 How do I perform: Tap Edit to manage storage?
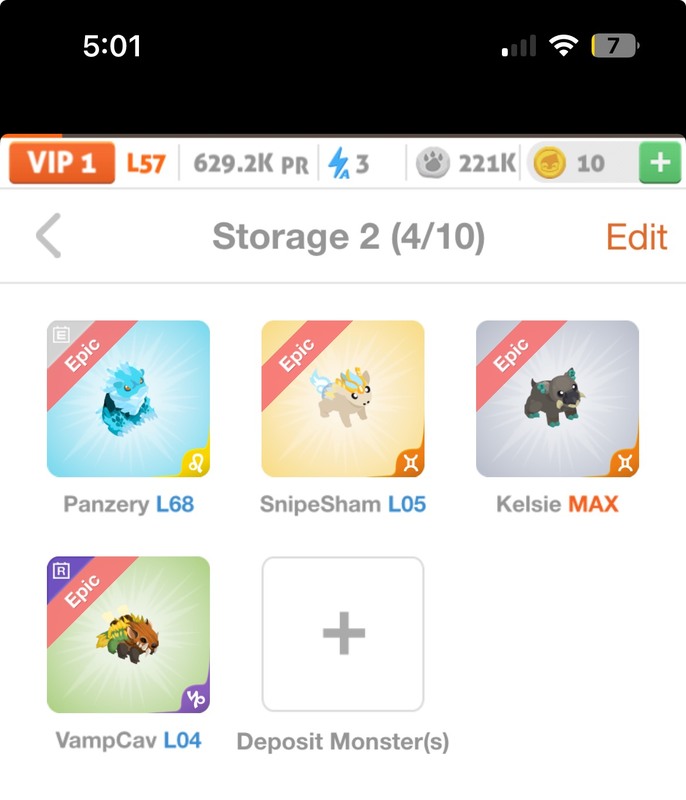636,237
